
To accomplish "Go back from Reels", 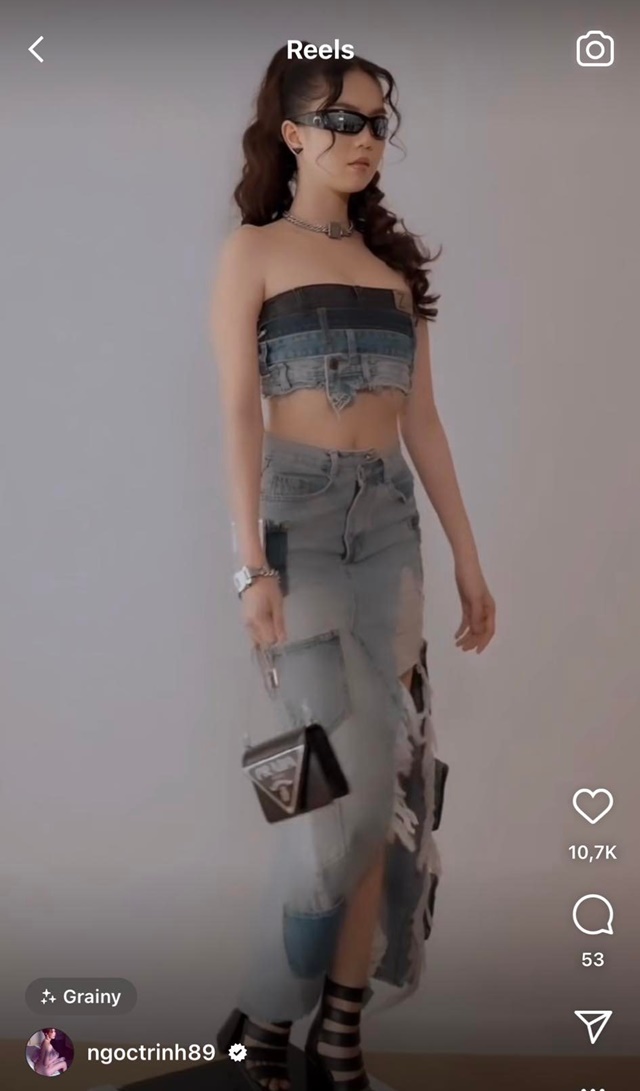I will 36,49.
